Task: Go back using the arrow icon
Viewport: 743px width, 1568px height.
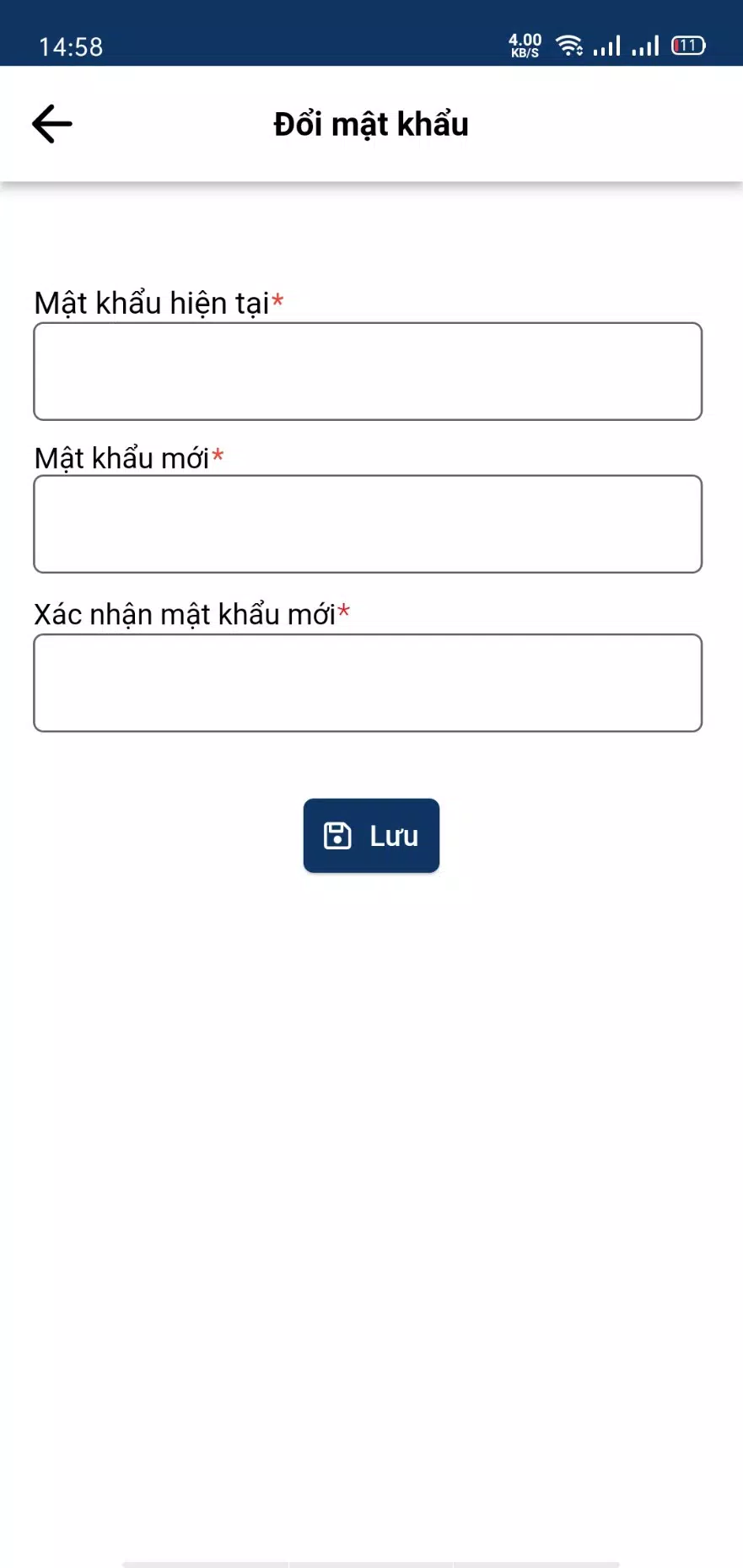Action: [x=52, y=124]
